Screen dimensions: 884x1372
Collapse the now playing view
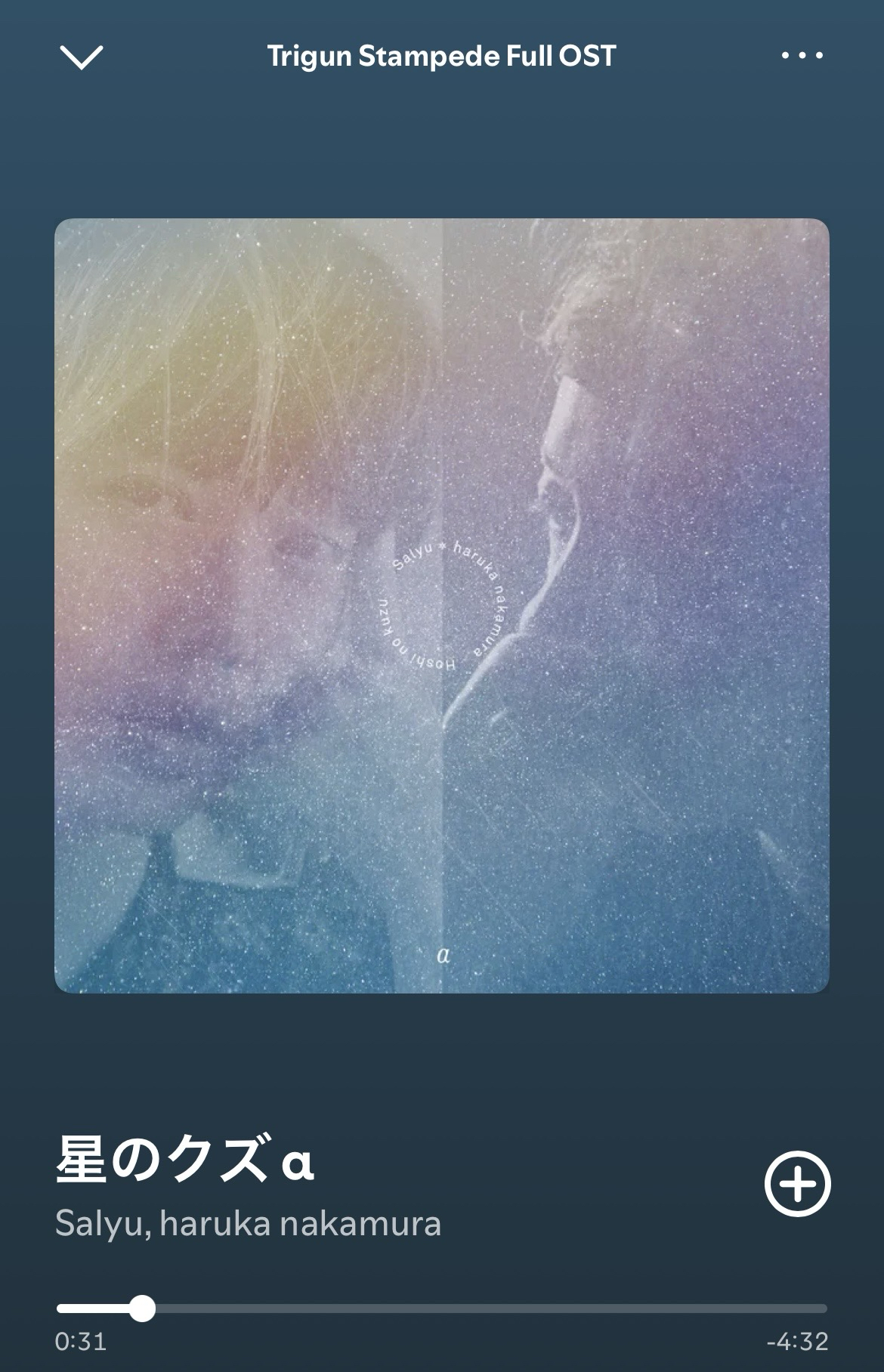[x=81, y=57]
